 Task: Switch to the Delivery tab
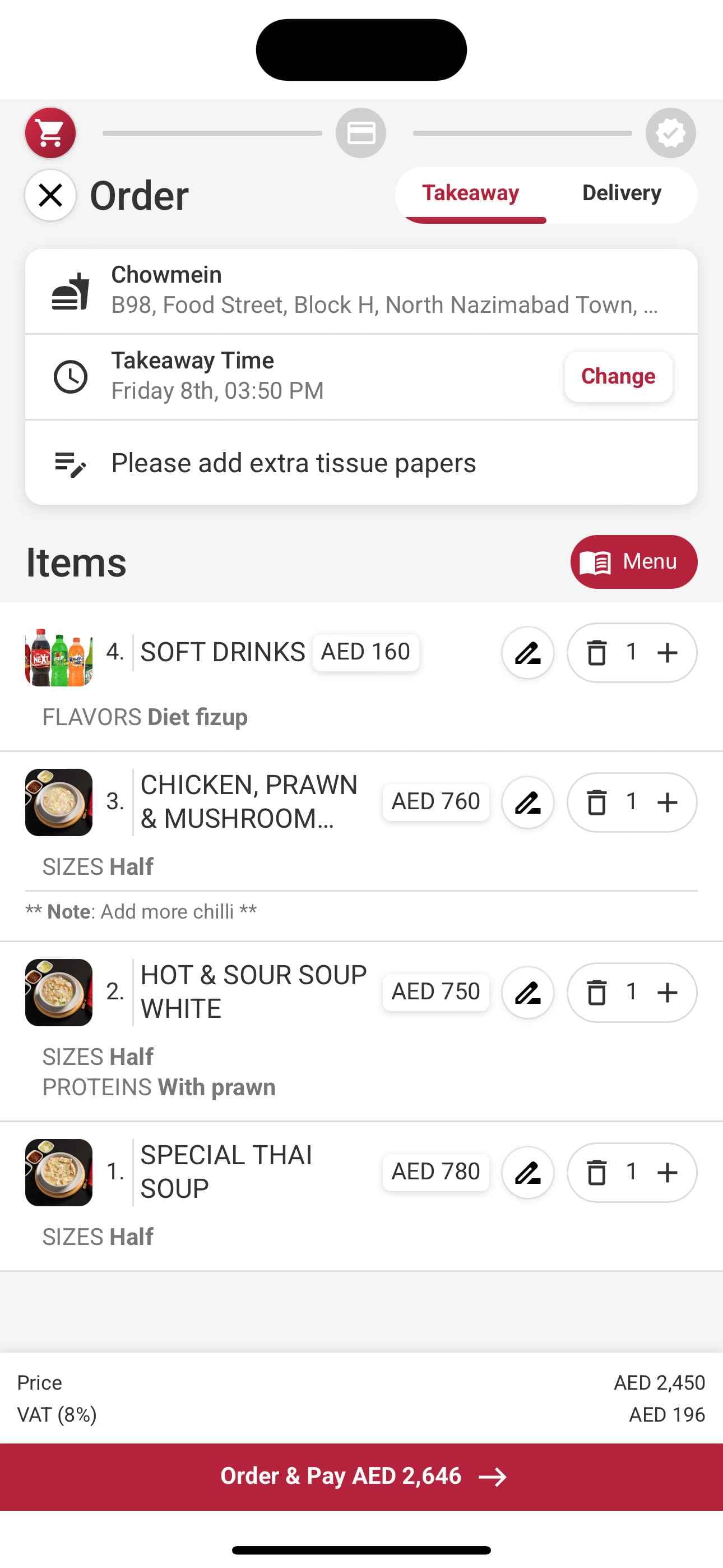[622, 193]
